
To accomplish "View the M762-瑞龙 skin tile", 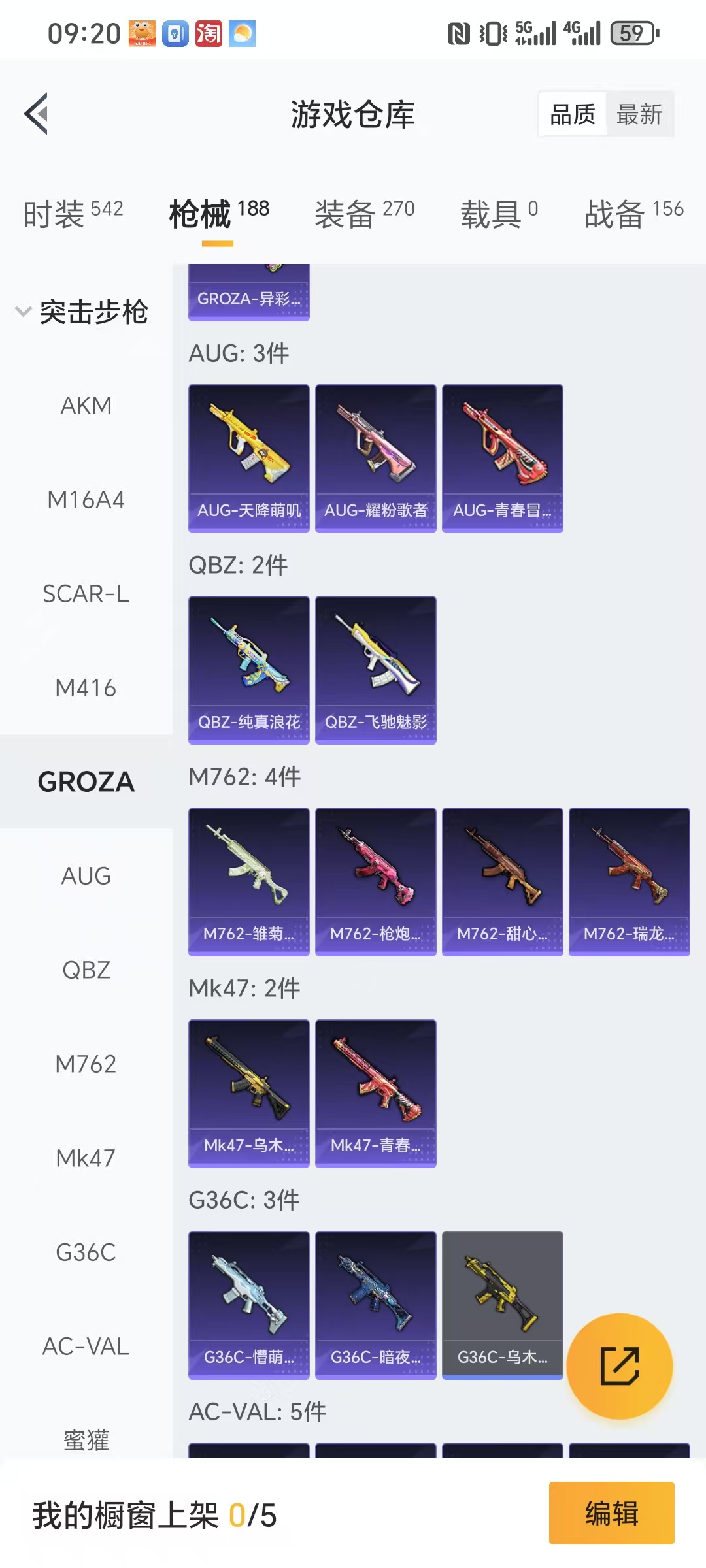I will (630, 882).
